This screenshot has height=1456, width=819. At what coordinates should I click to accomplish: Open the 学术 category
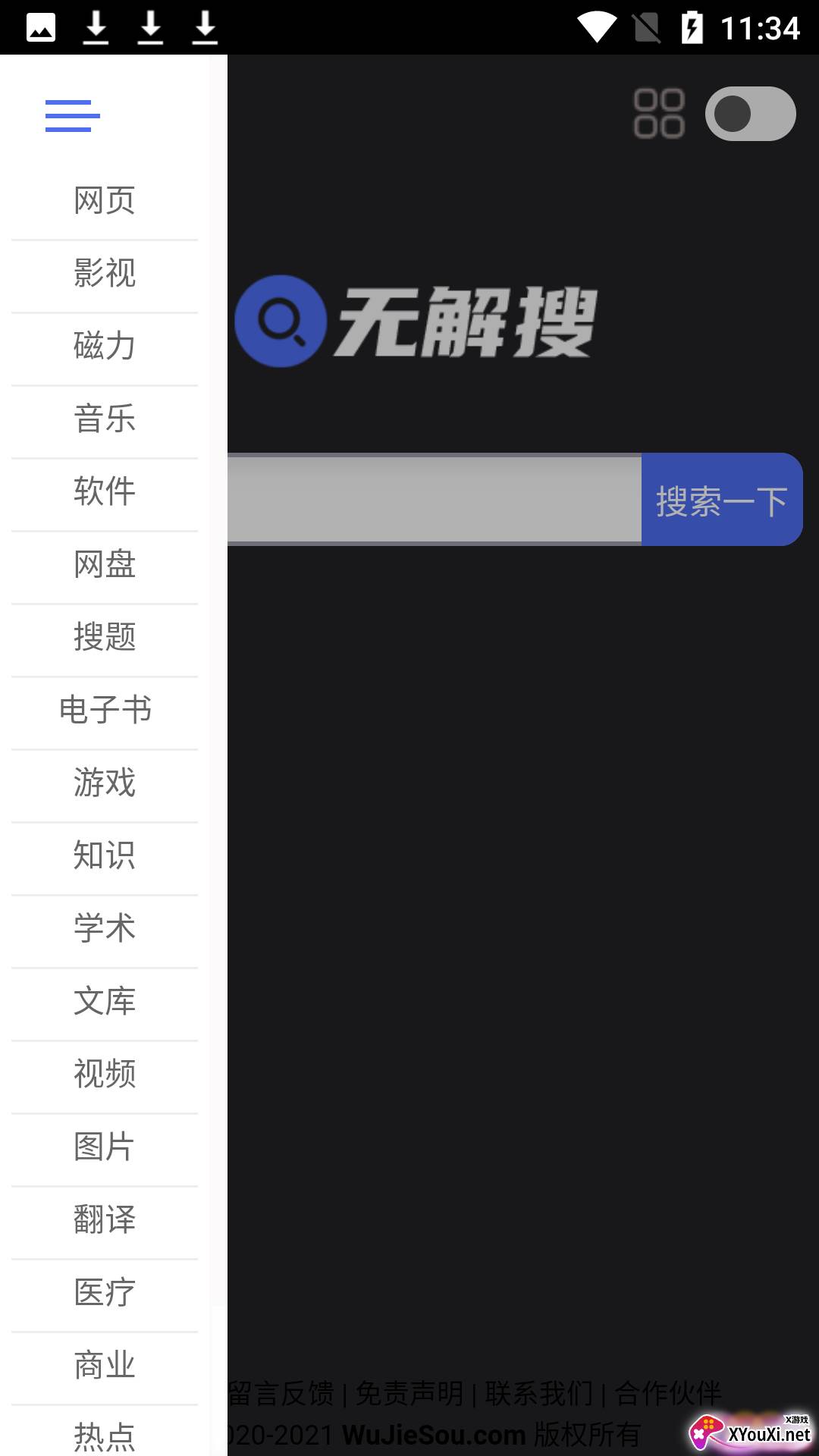(x=105, y=929)
